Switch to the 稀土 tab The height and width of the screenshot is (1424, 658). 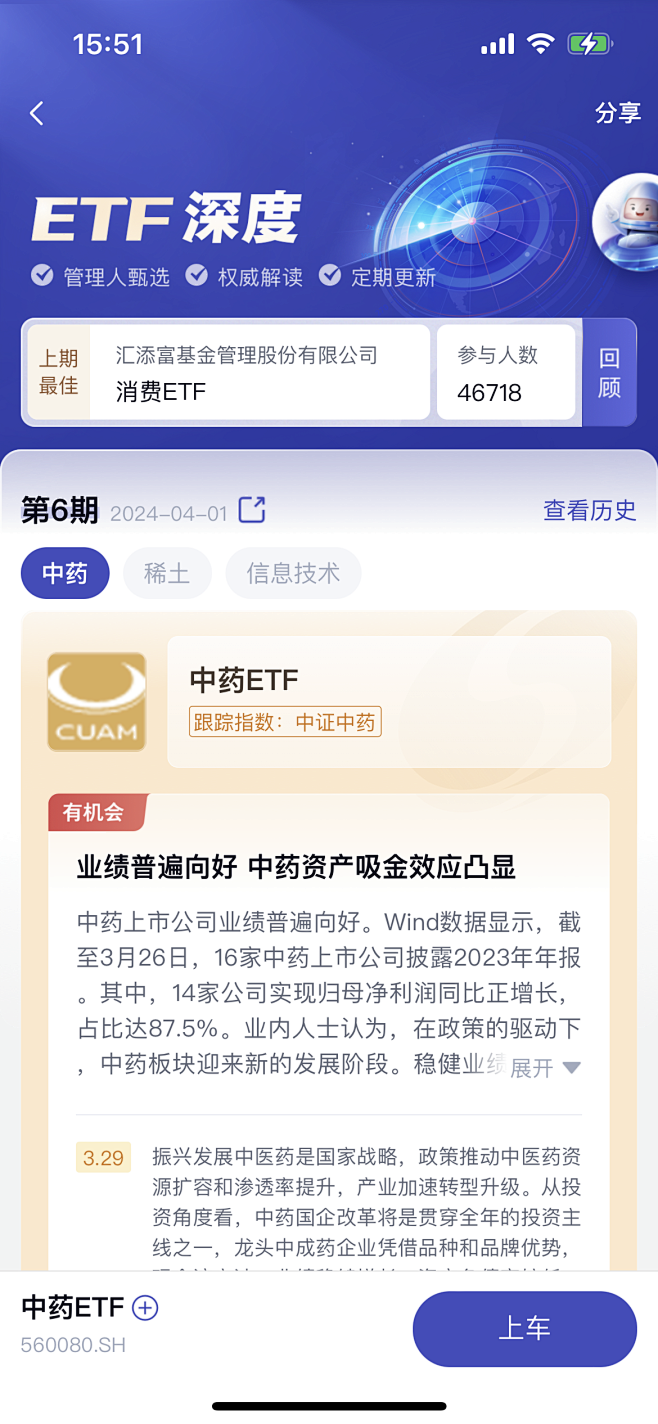pos(167,573)
